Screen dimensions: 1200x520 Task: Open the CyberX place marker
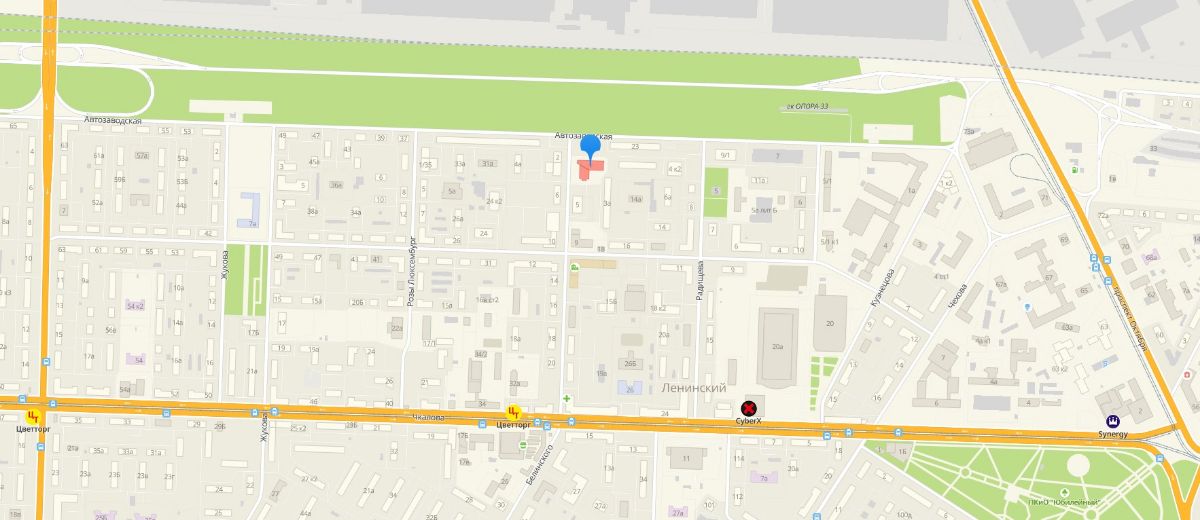[748, 408]
